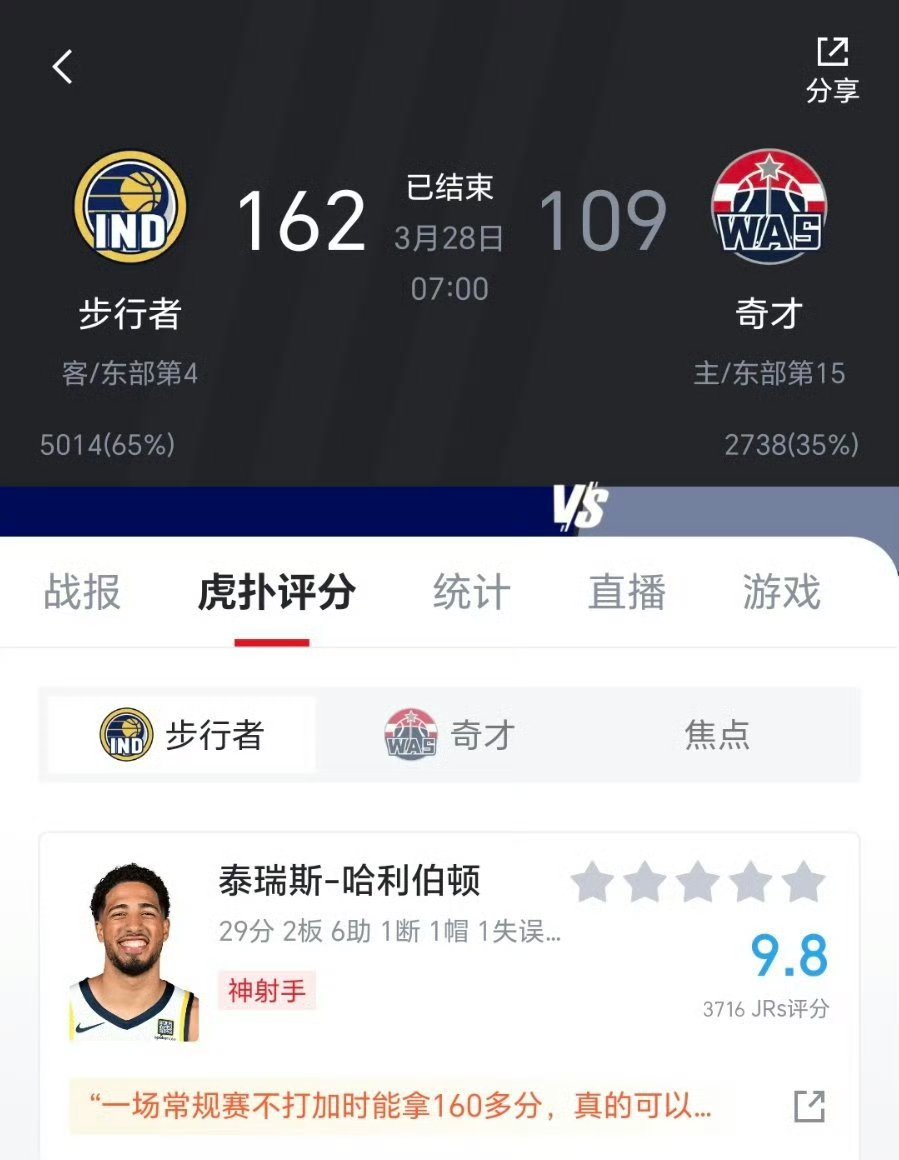Screen dimensions: 899x1160
Task: Show 奇才 player ratings
Action: [x=449, y=735]
